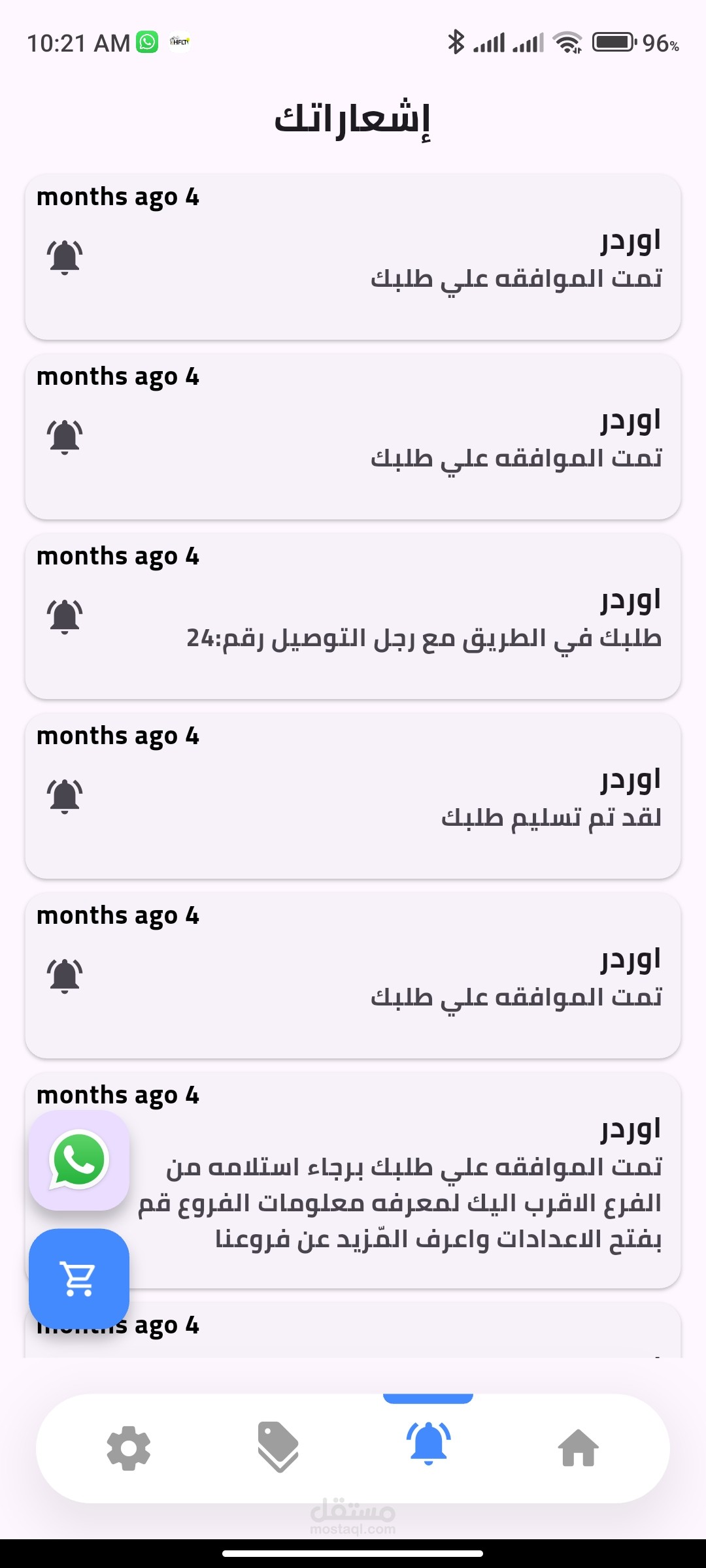Screen dimensions: 706x1568
Task: Switch to the offers tags tab
Action: tap(278, 1446)
